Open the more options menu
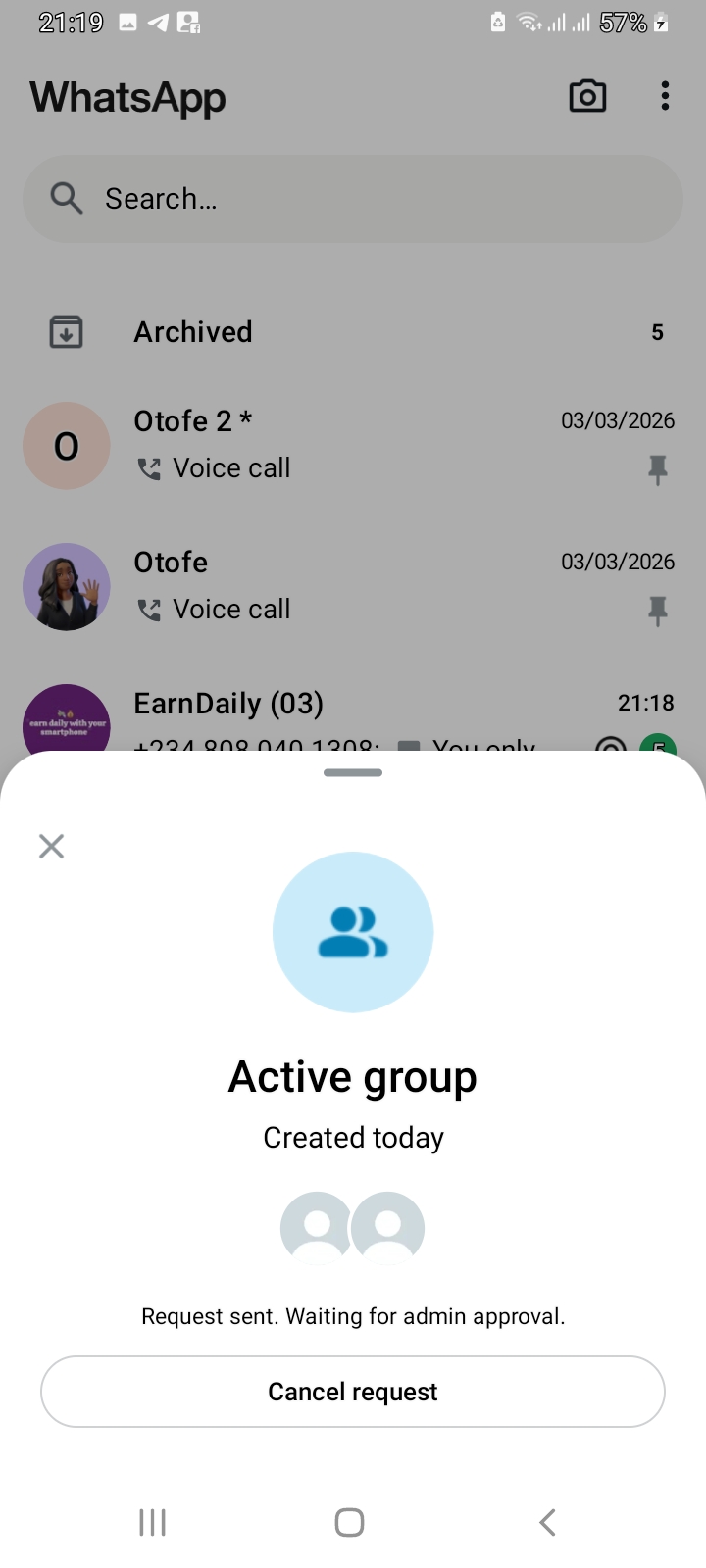This screenshot has width=706, height=1568. [x=665, y=96]
